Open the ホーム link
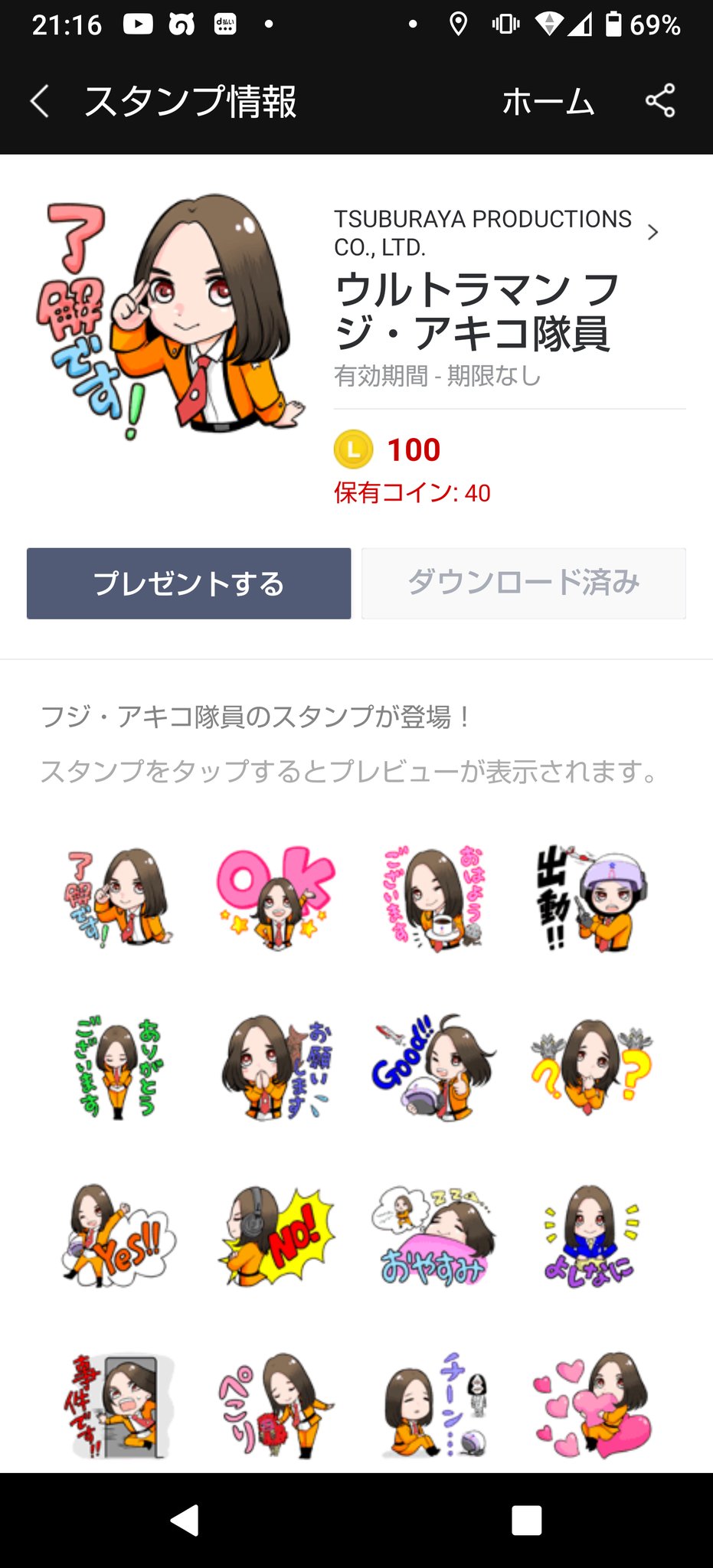This screenshot has height=1568, width=713. pyautogui.click(x=548, y=102)
